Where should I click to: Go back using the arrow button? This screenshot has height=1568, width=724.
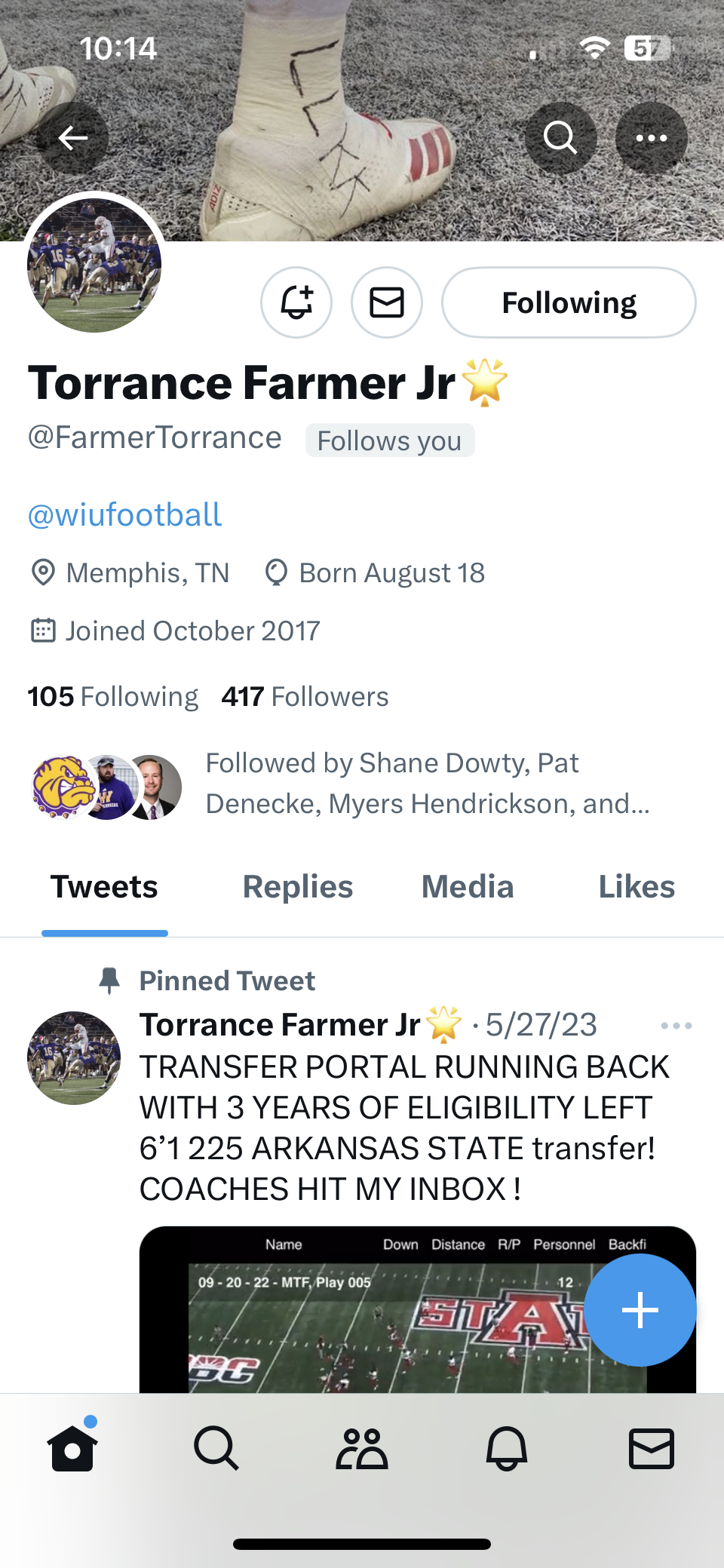73,138
